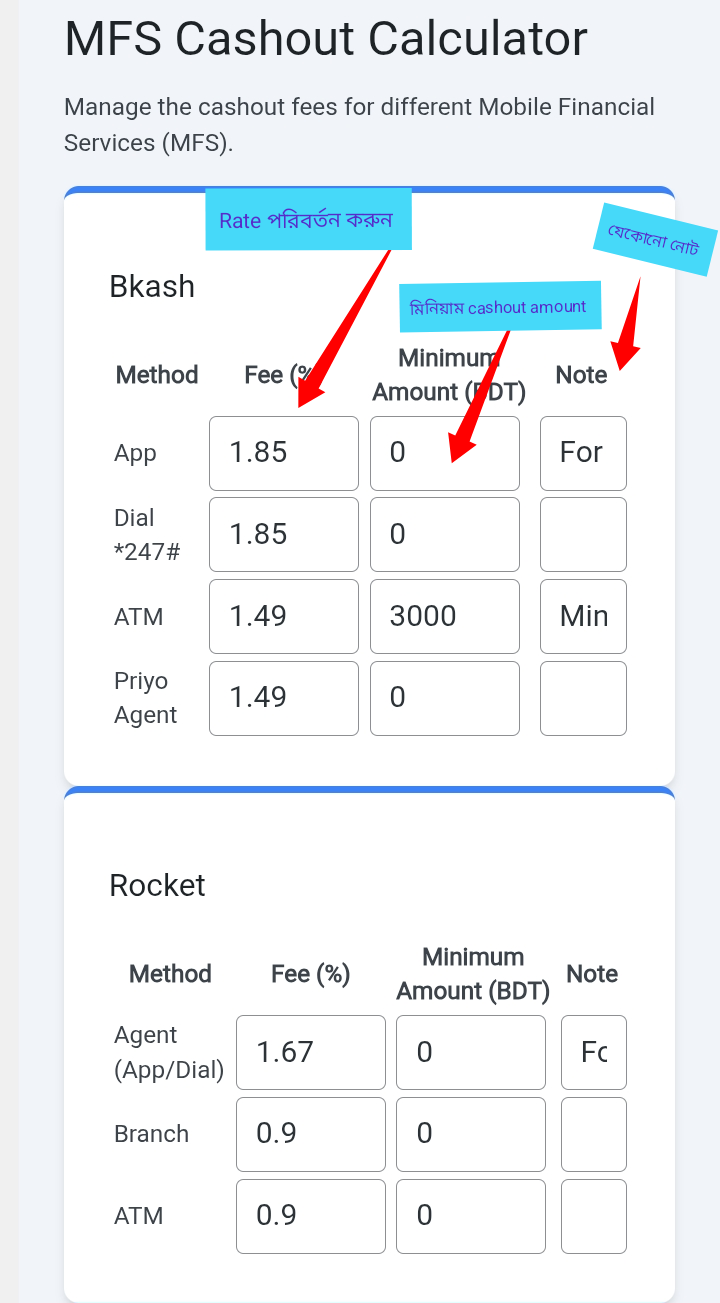
Task: Edit the Bkash ATM fee field
Action: click(283, 616)
